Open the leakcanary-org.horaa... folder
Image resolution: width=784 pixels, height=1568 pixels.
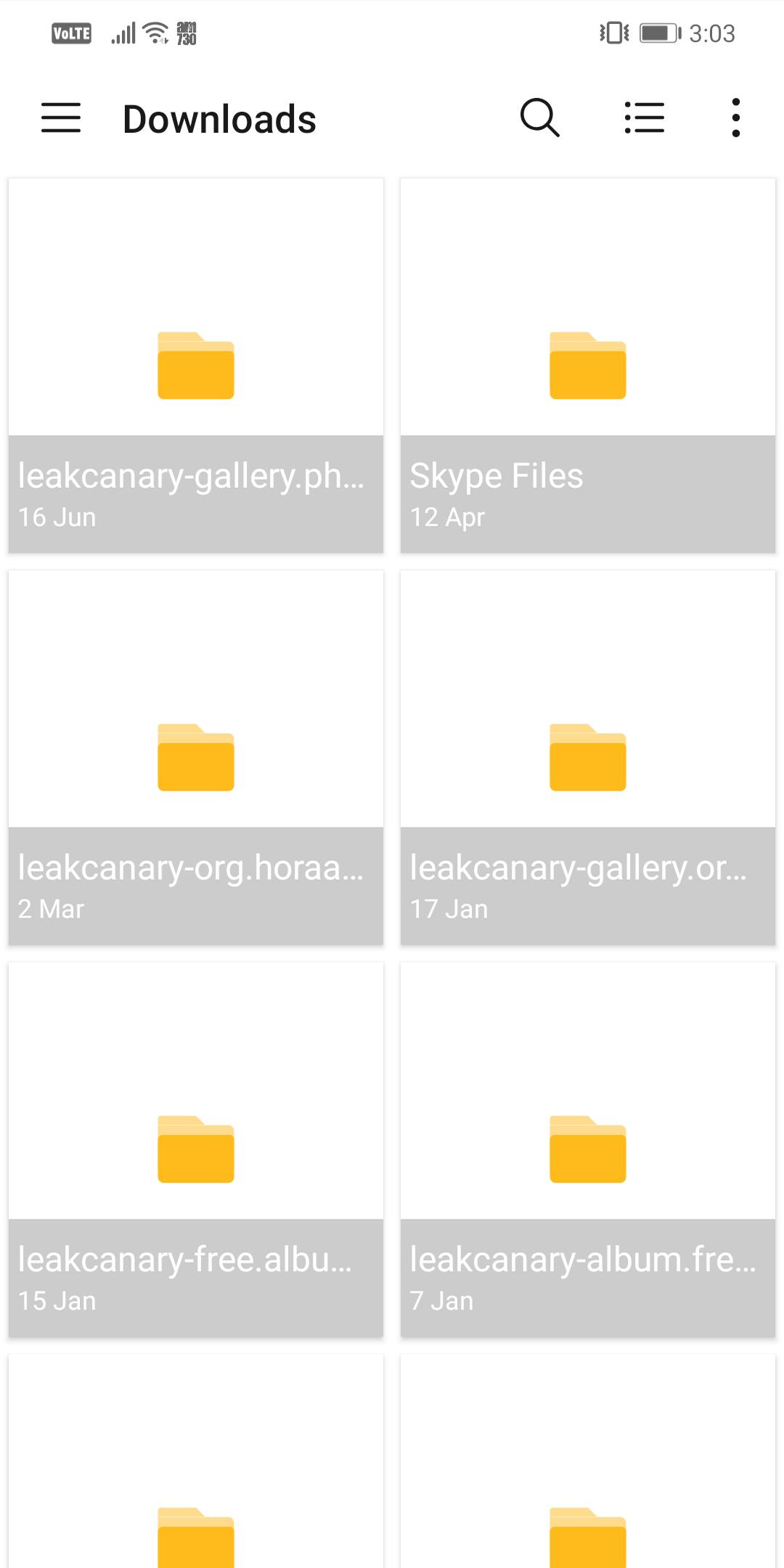196,757
